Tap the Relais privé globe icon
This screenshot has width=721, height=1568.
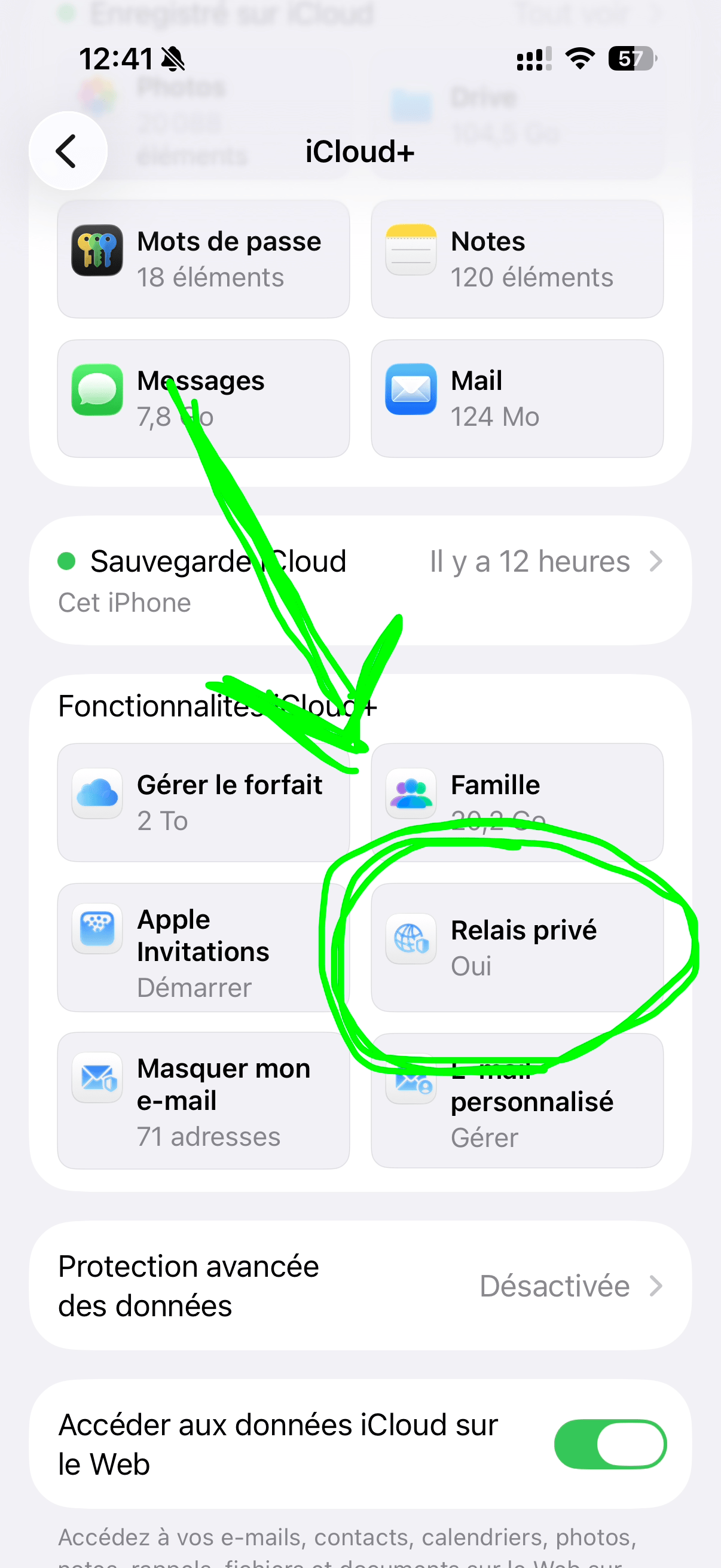(411, 939)
